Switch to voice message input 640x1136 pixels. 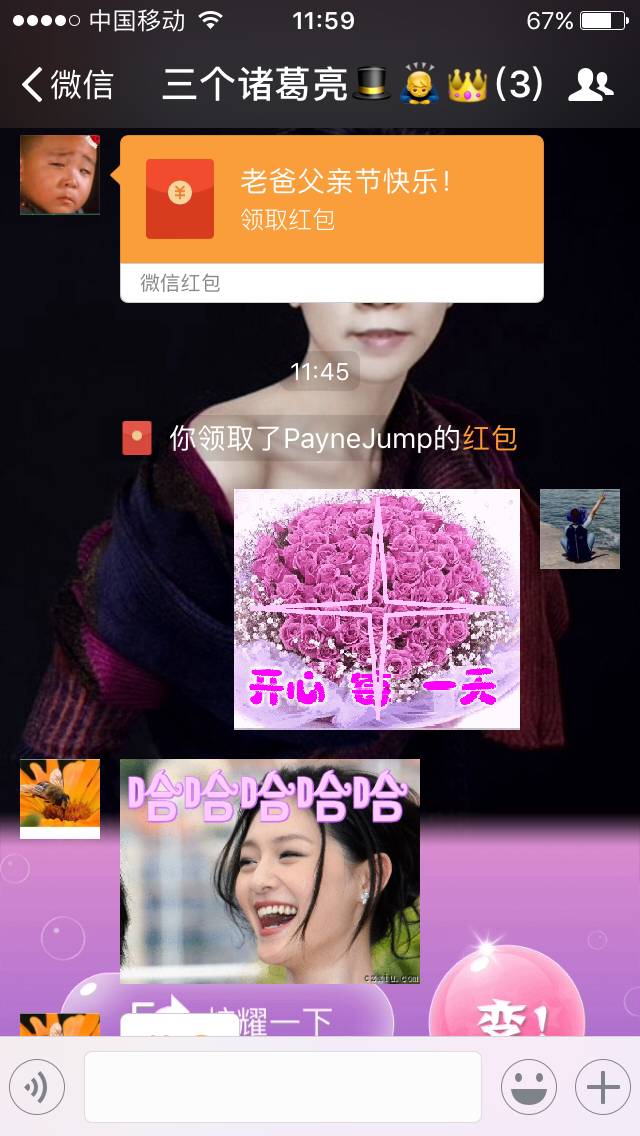37,1087
